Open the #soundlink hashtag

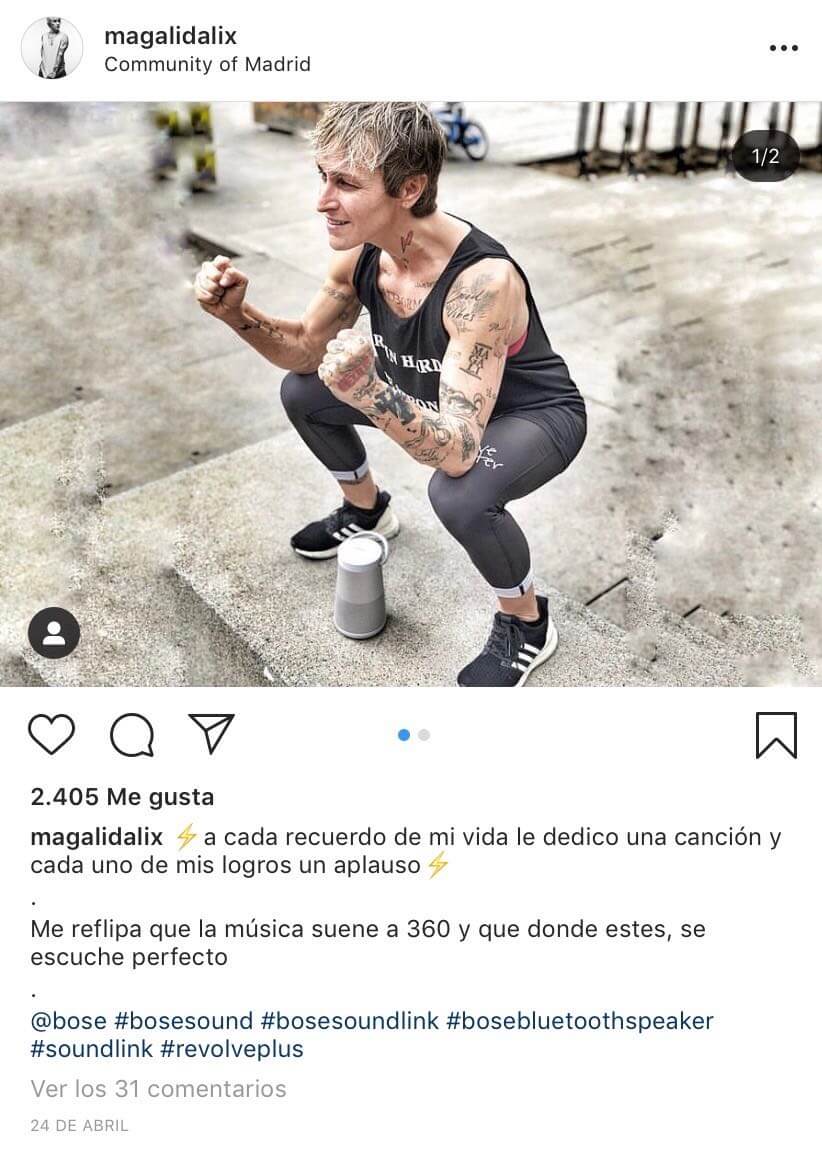click(x=91, y=1049)
